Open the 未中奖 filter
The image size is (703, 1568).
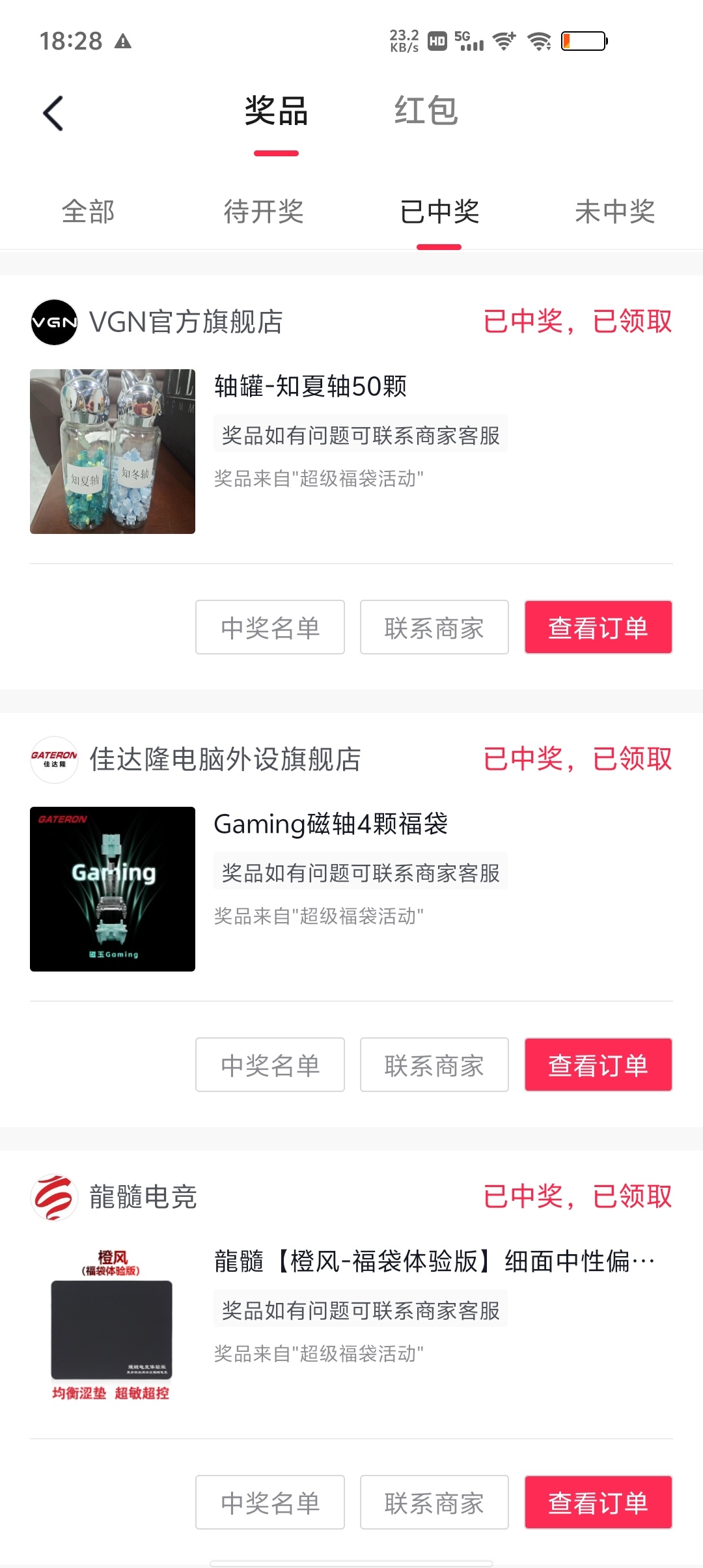pos(614,212)
